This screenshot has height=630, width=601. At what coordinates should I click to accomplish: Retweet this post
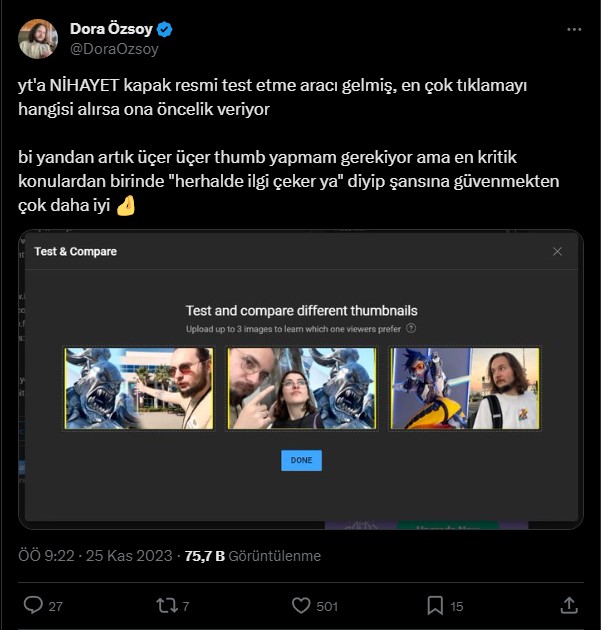(x=166, y=605)
